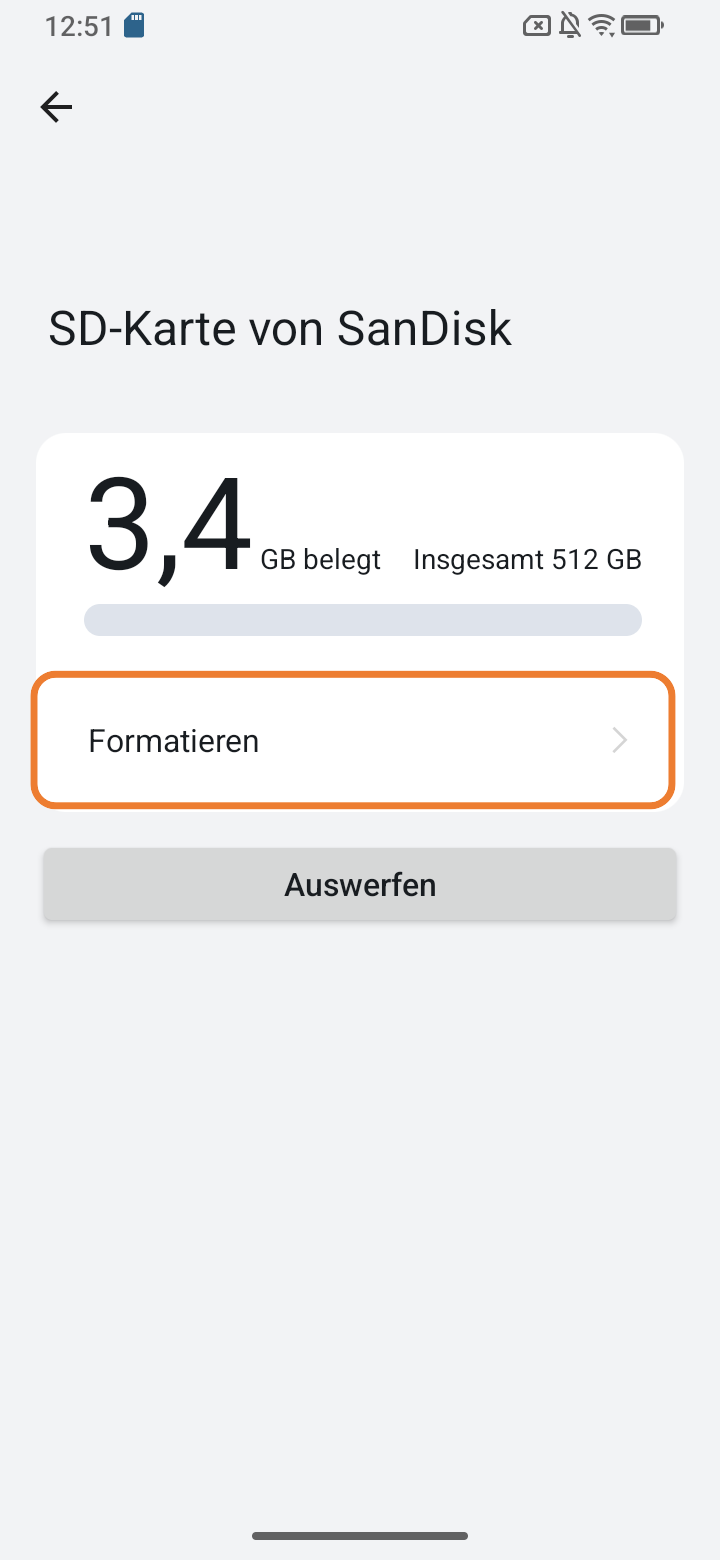This screenshot has width=720, height=1560.
Task: Tap the SD card icon in status bar
Action: 135,25
